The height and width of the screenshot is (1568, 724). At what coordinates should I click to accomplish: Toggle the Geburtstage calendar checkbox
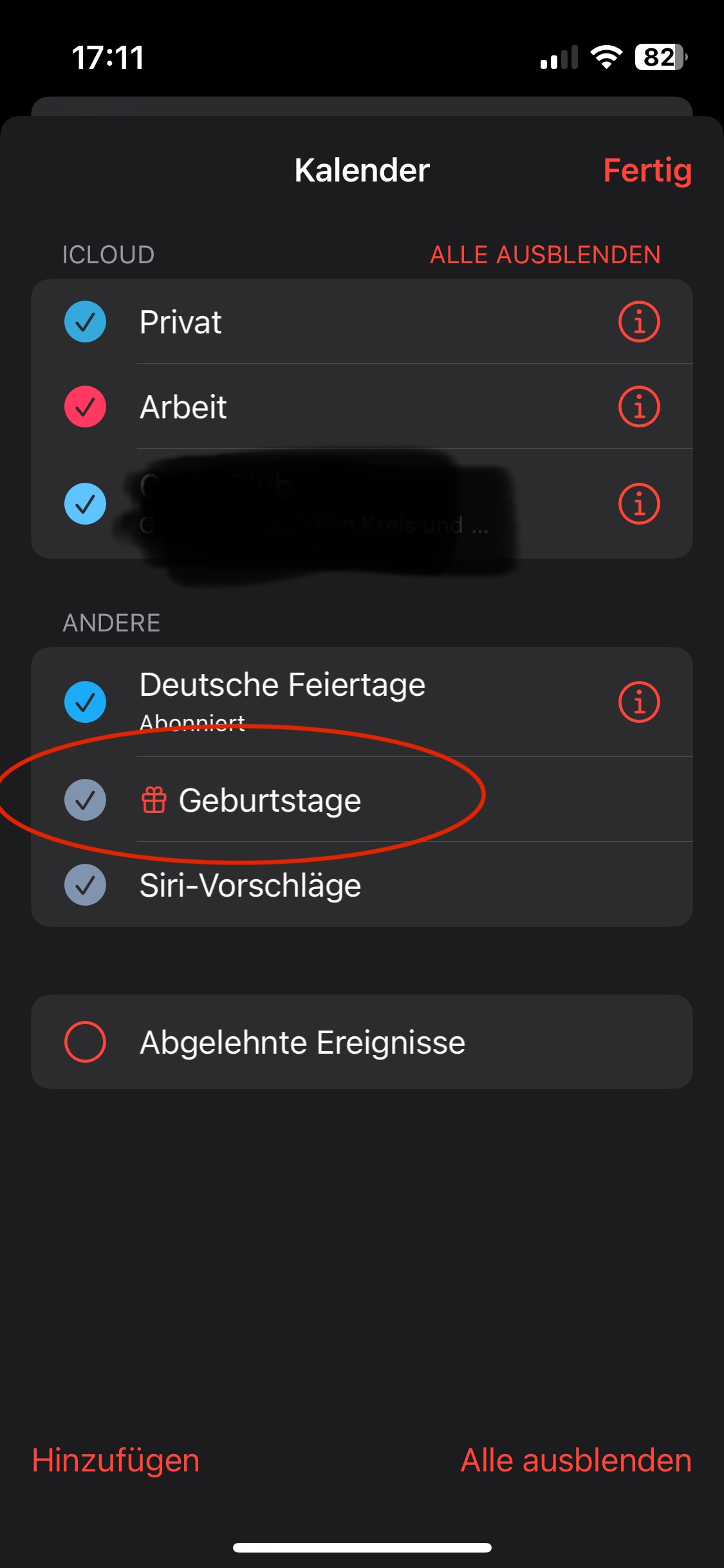(x=85, y=800)
